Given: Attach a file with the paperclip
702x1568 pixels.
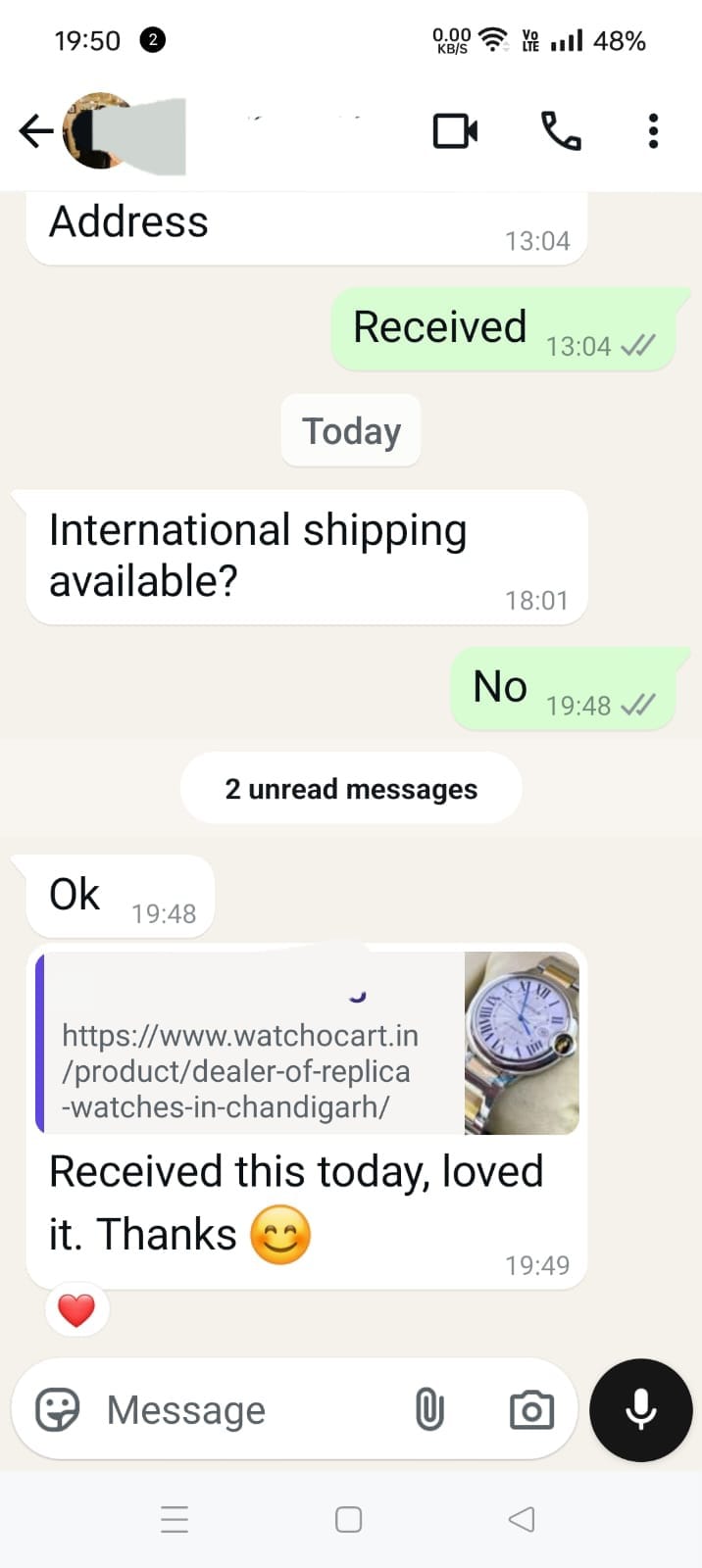Looking at the screenshot, I should pyautogui.click(x=429, y=1410).
